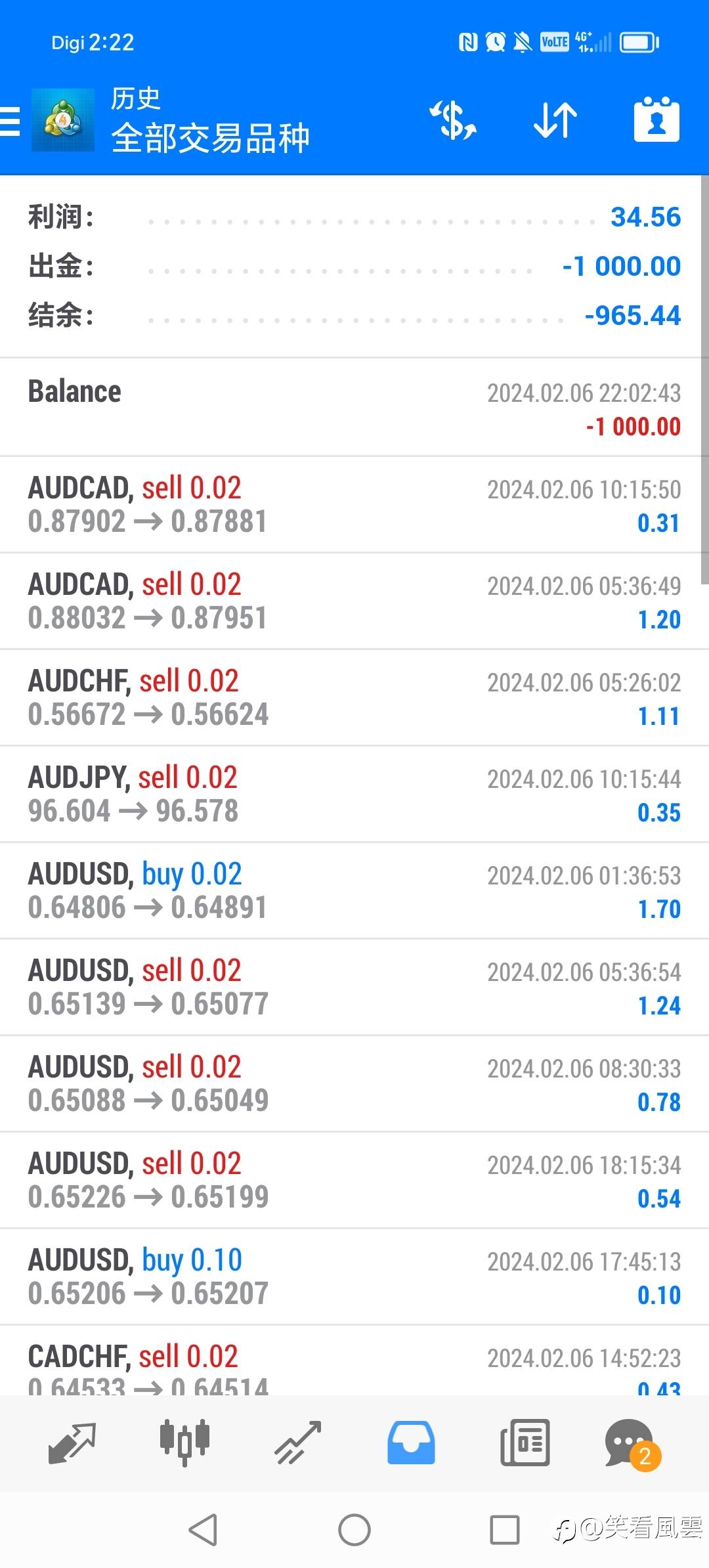Go back with the system back button

click(203, 1530)
